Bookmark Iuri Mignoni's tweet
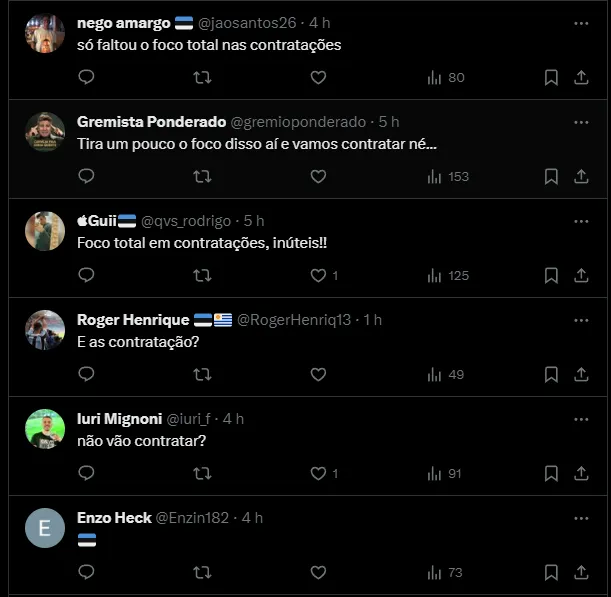Viewport: 611px width, 597px height. point(551,473)
